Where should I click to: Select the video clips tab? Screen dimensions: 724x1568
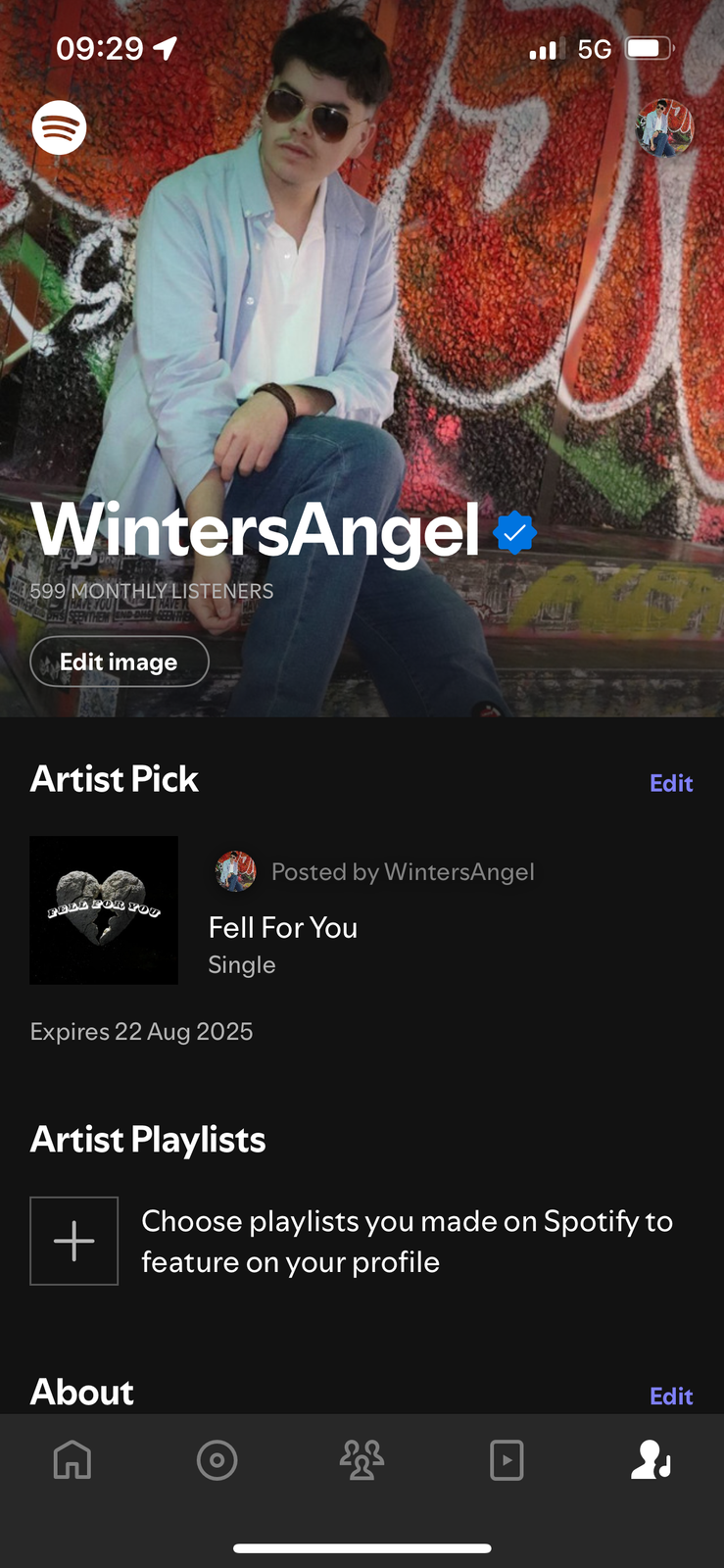point(507,1460)
